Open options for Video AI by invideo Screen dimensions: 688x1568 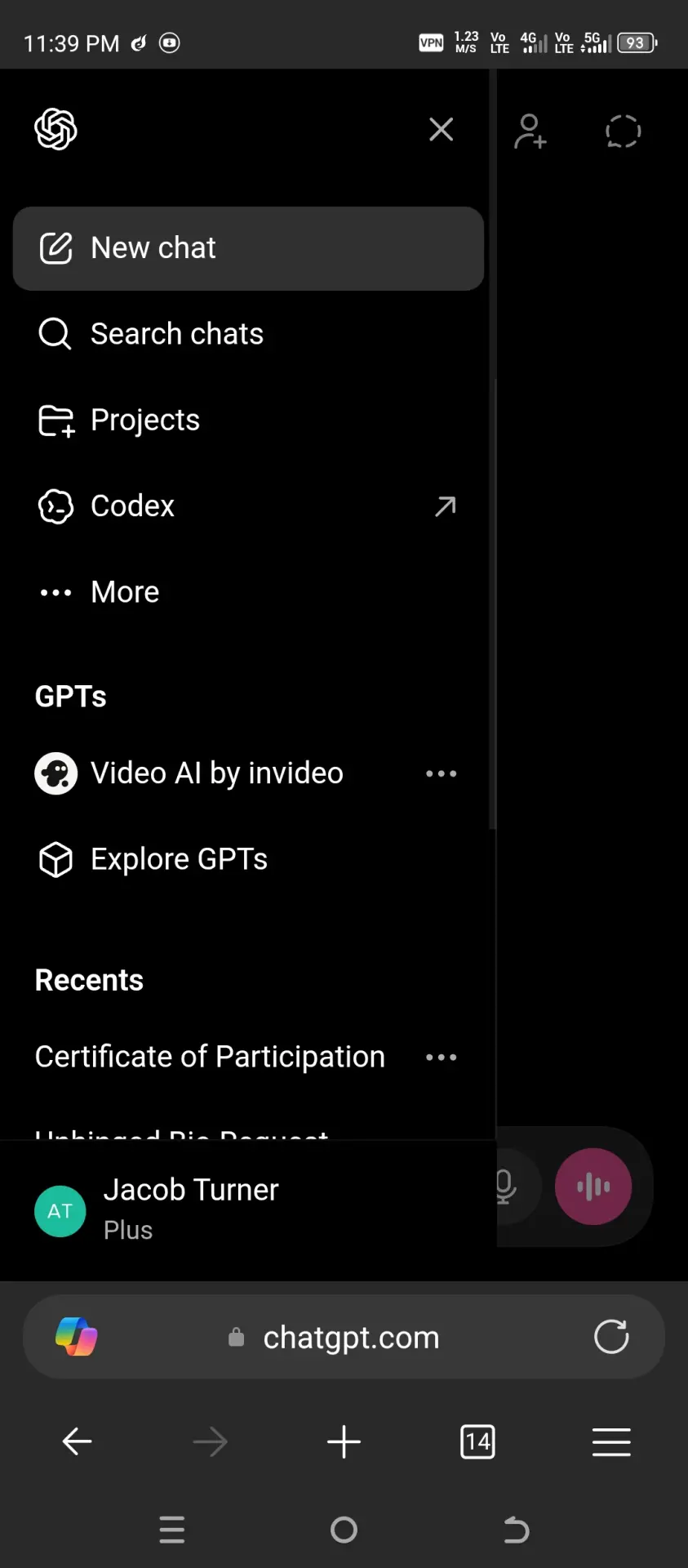tap(441, 773)
